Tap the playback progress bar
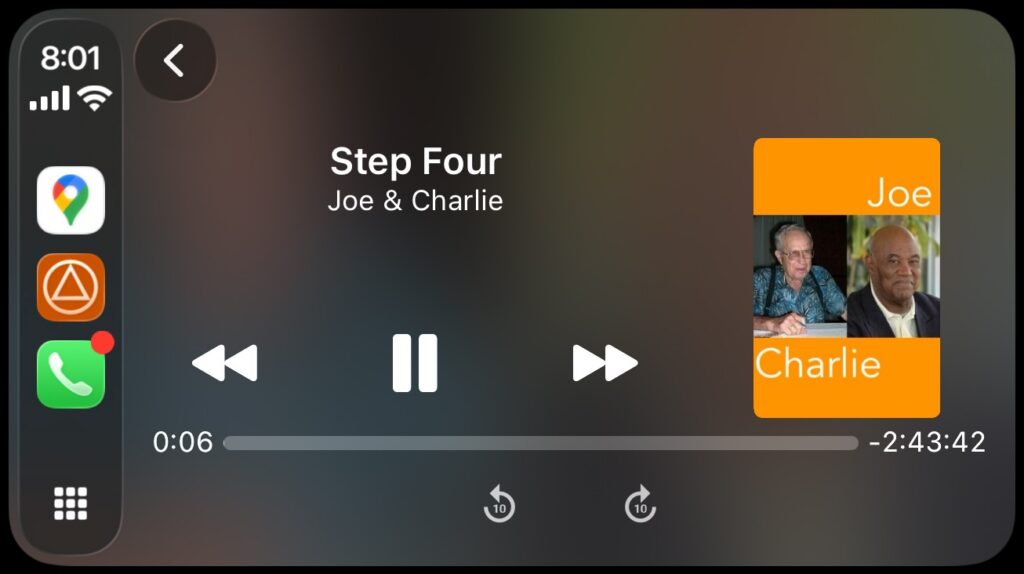This screenshot has width=1024, height=574. point(540,443)
